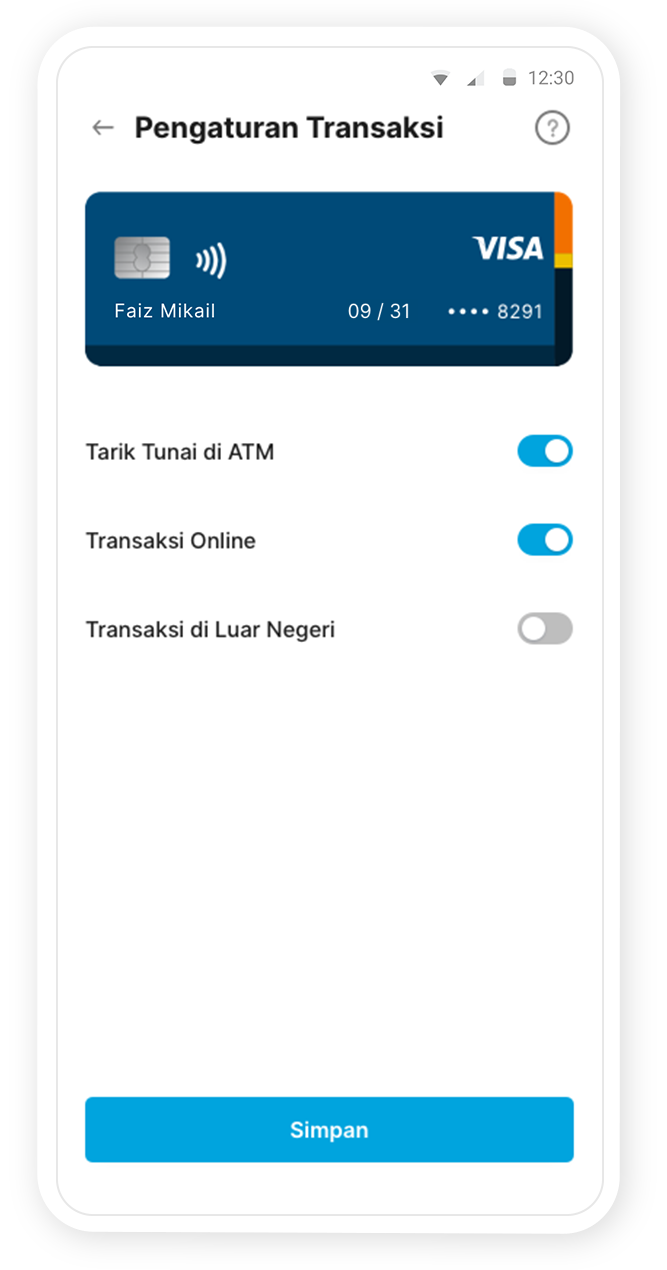The image size is (667, 1270).
Task: Open the help question mark icon
Action: click(x=552, y=128)
